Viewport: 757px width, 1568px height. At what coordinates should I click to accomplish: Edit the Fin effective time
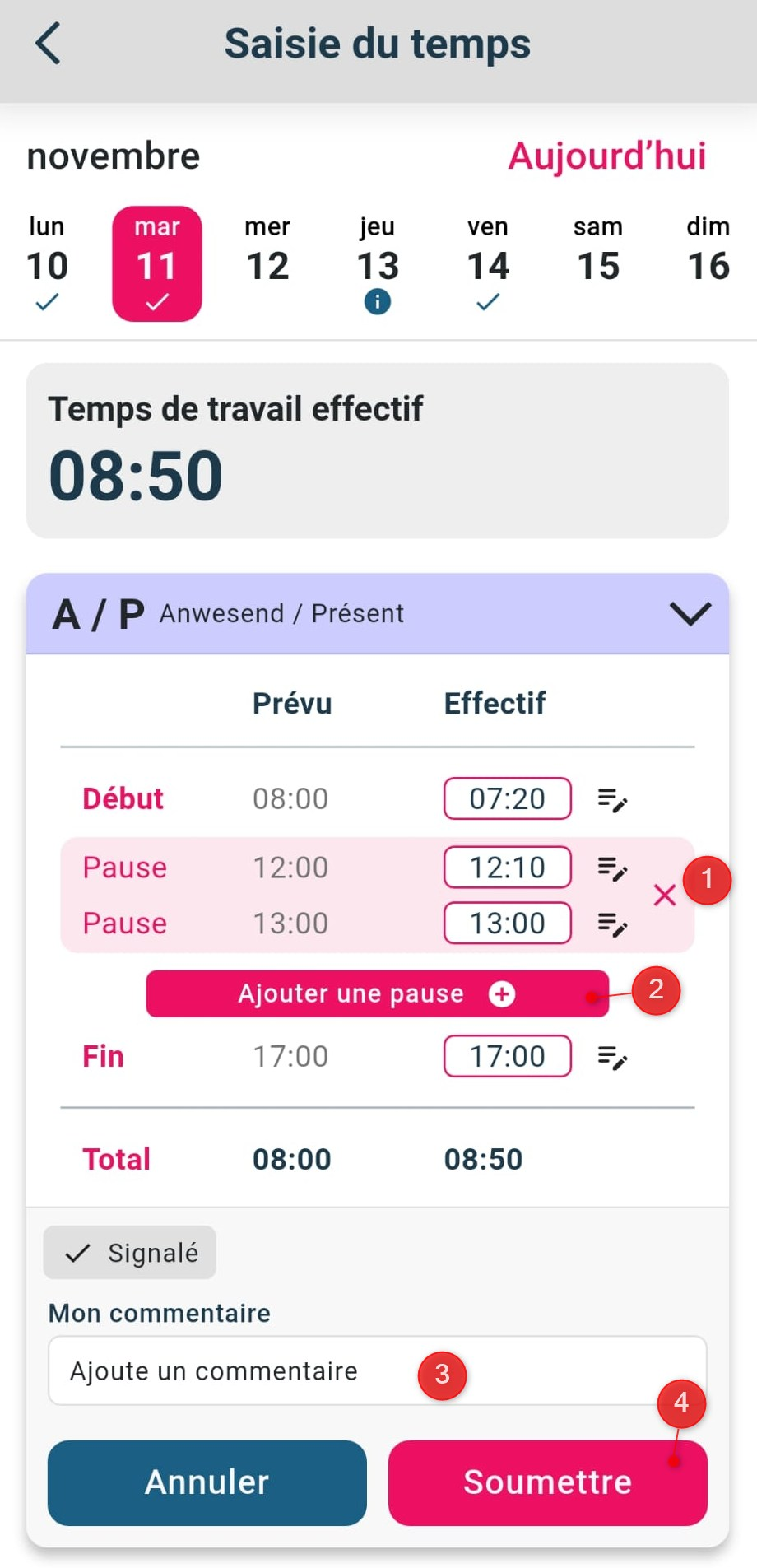click(x=507, y=1056)
